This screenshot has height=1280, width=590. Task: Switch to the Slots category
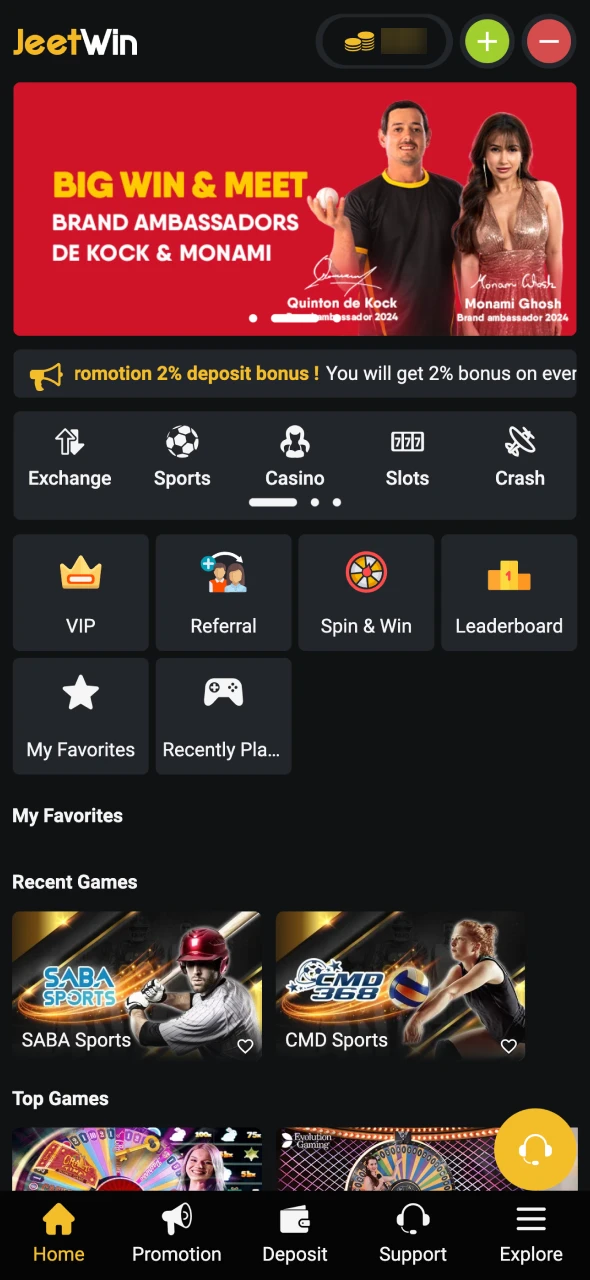(407, 458)
